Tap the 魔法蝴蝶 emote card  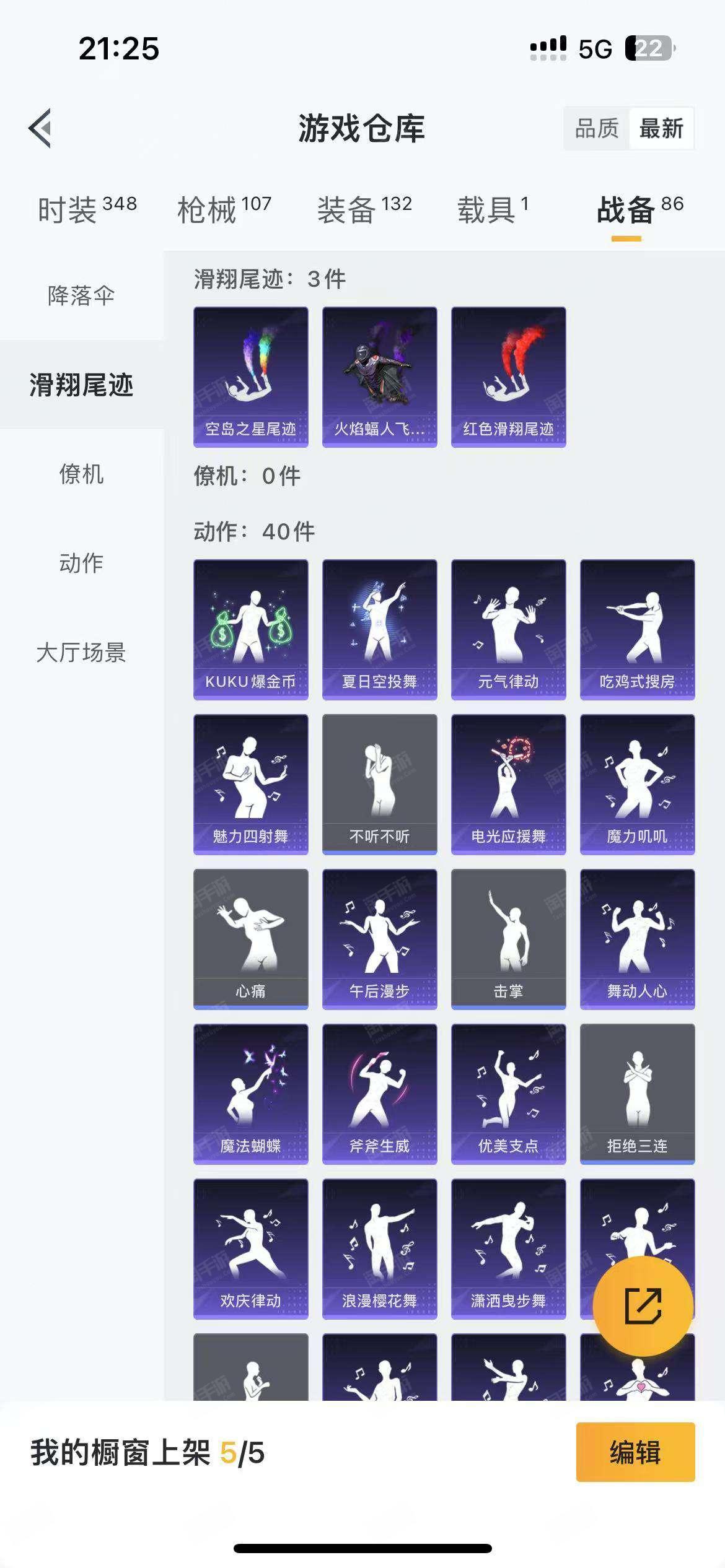click(x=251, y=1094)
